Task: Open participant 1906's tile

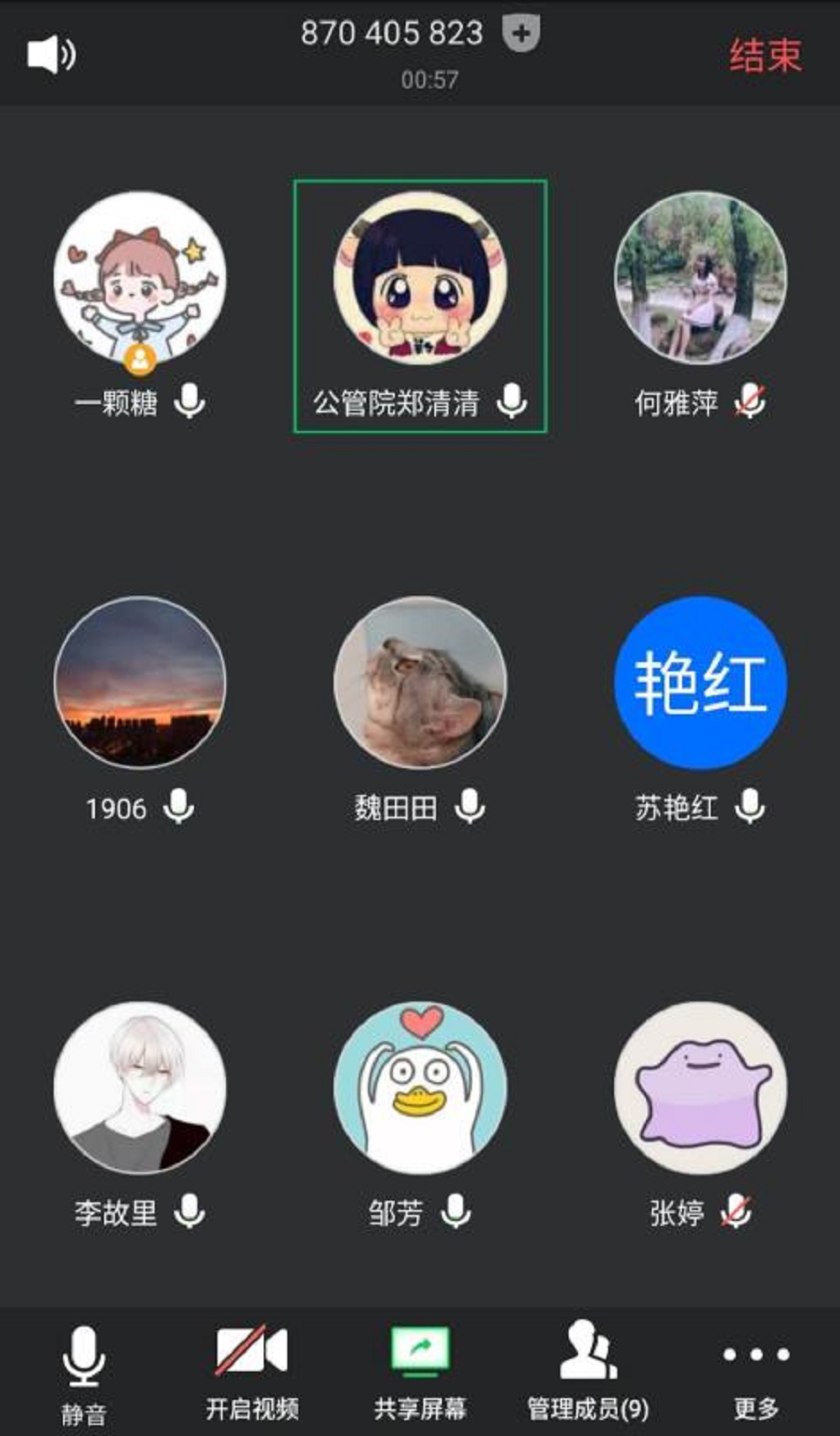Action: point(139,682)
